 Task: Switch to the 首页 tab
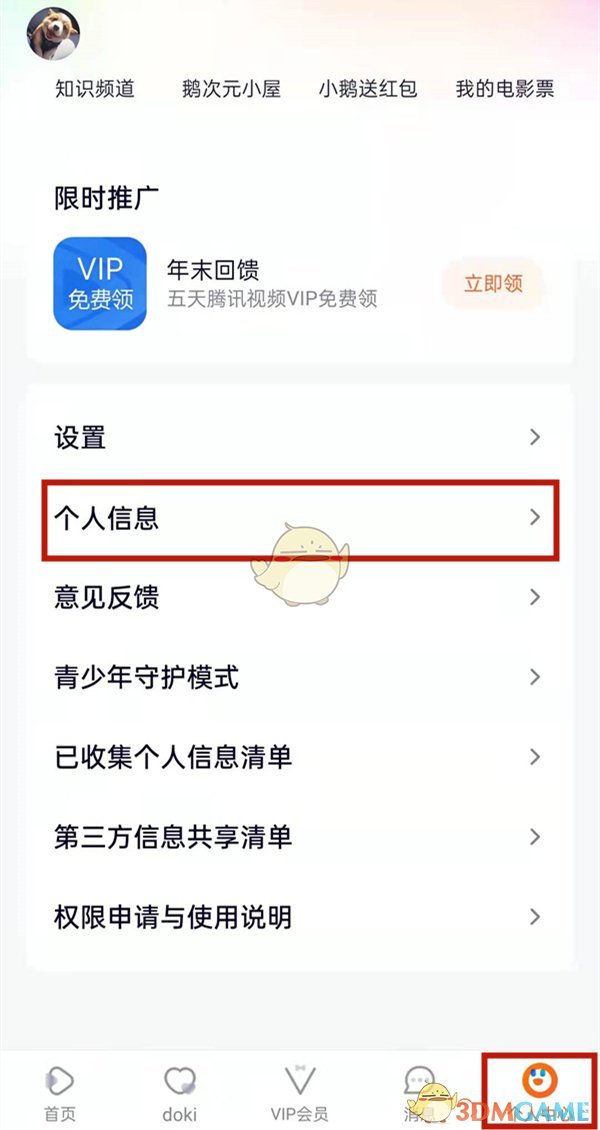[59, 1091]
